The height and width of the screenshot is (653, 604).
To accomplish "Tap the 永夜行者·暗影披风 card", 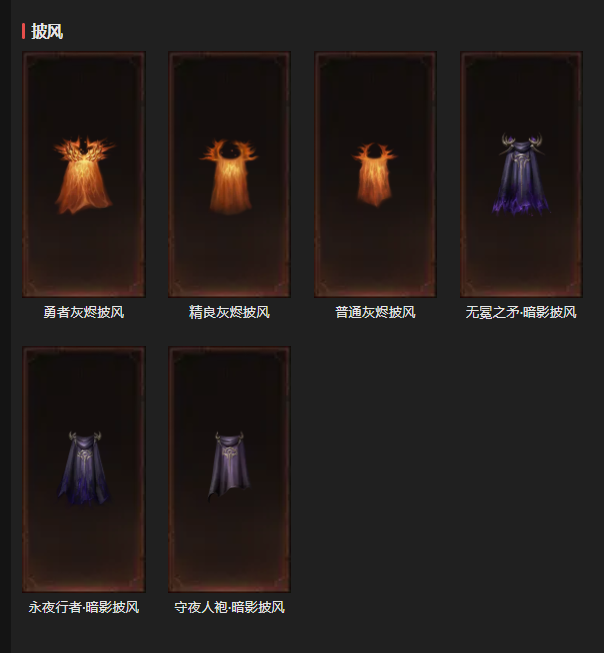I will click(x=84, y=469).
